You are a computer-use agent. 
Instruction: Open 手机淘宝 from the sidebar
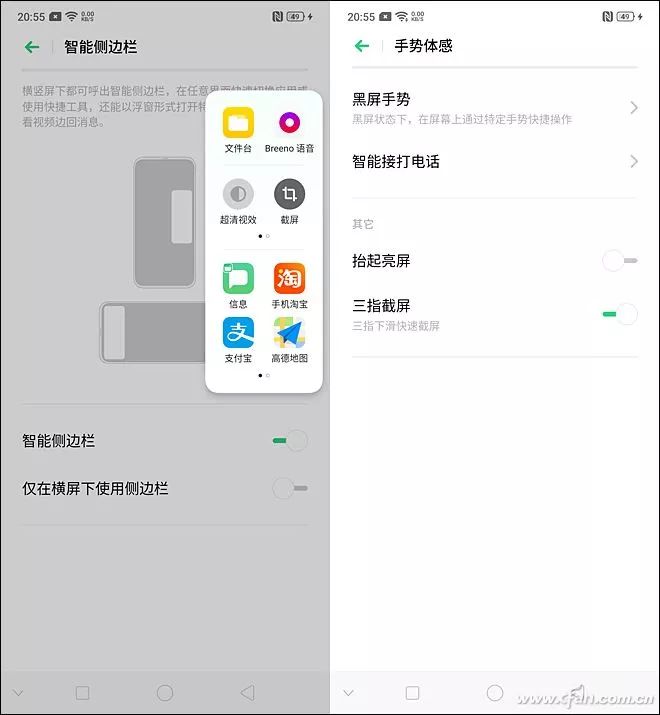point(289,279)
